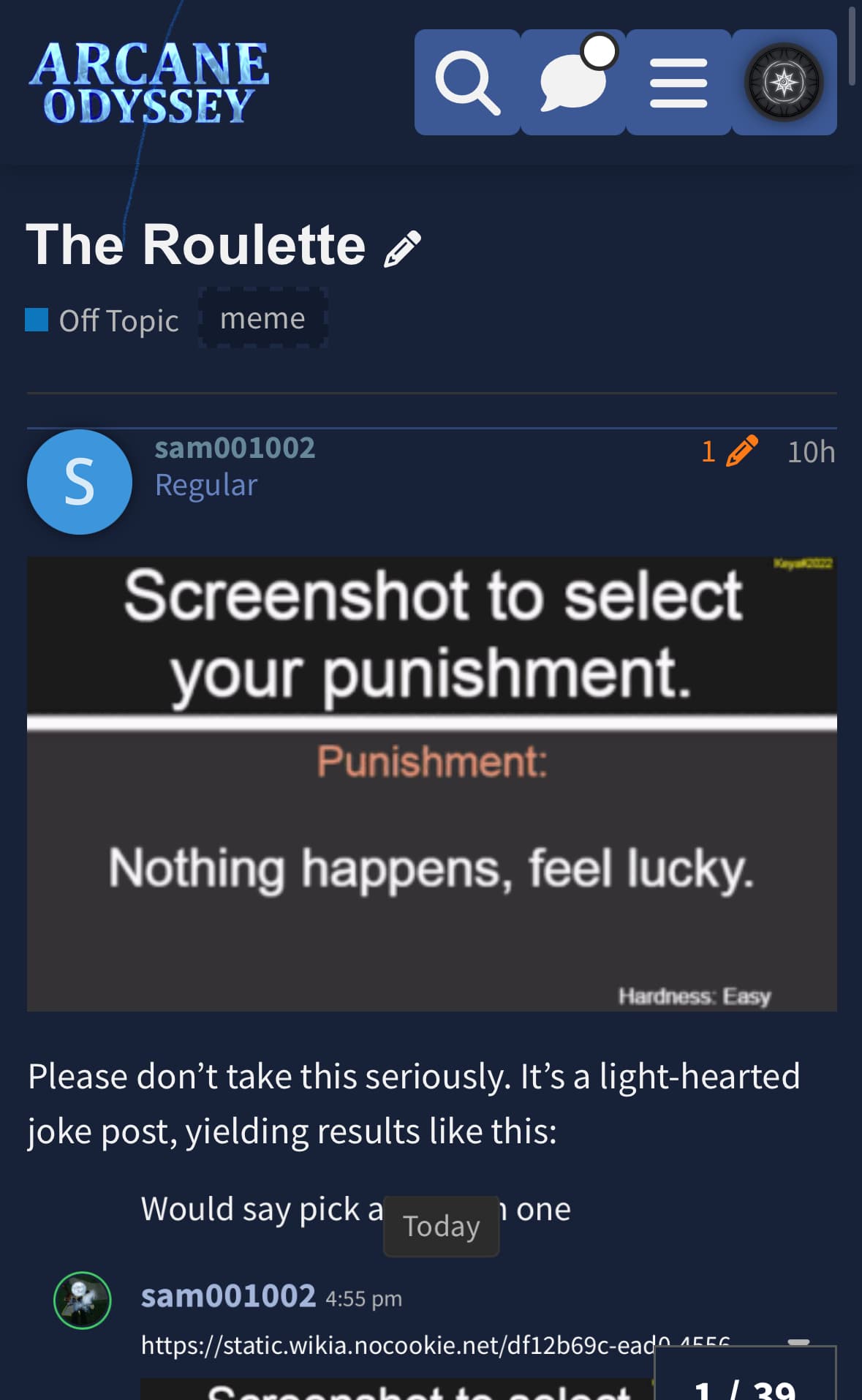Open sam001002's profile from the post header
This screenshot has height=1400, width=862.
pyautogui.click(x=235, y=448)
